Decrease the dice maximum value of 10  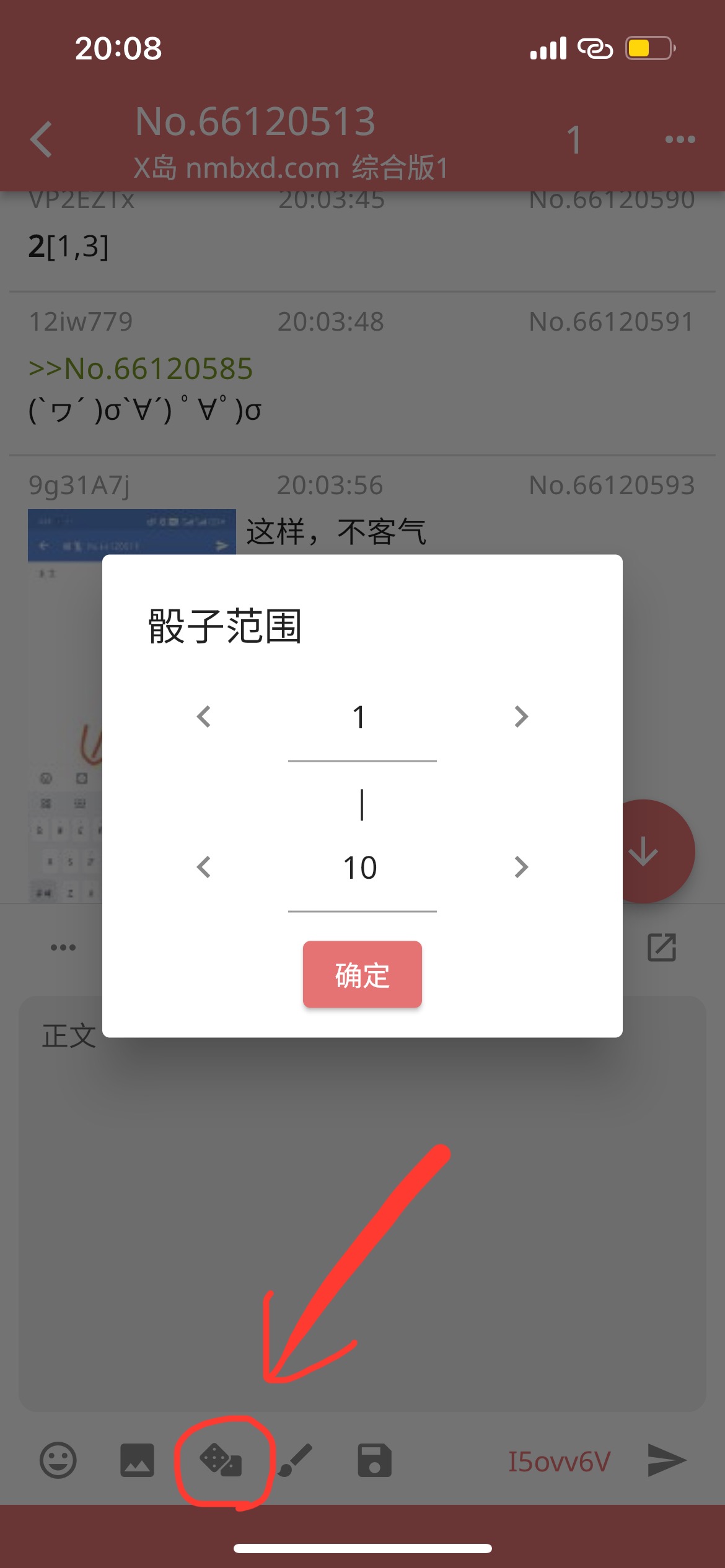[x=204, y=867]
